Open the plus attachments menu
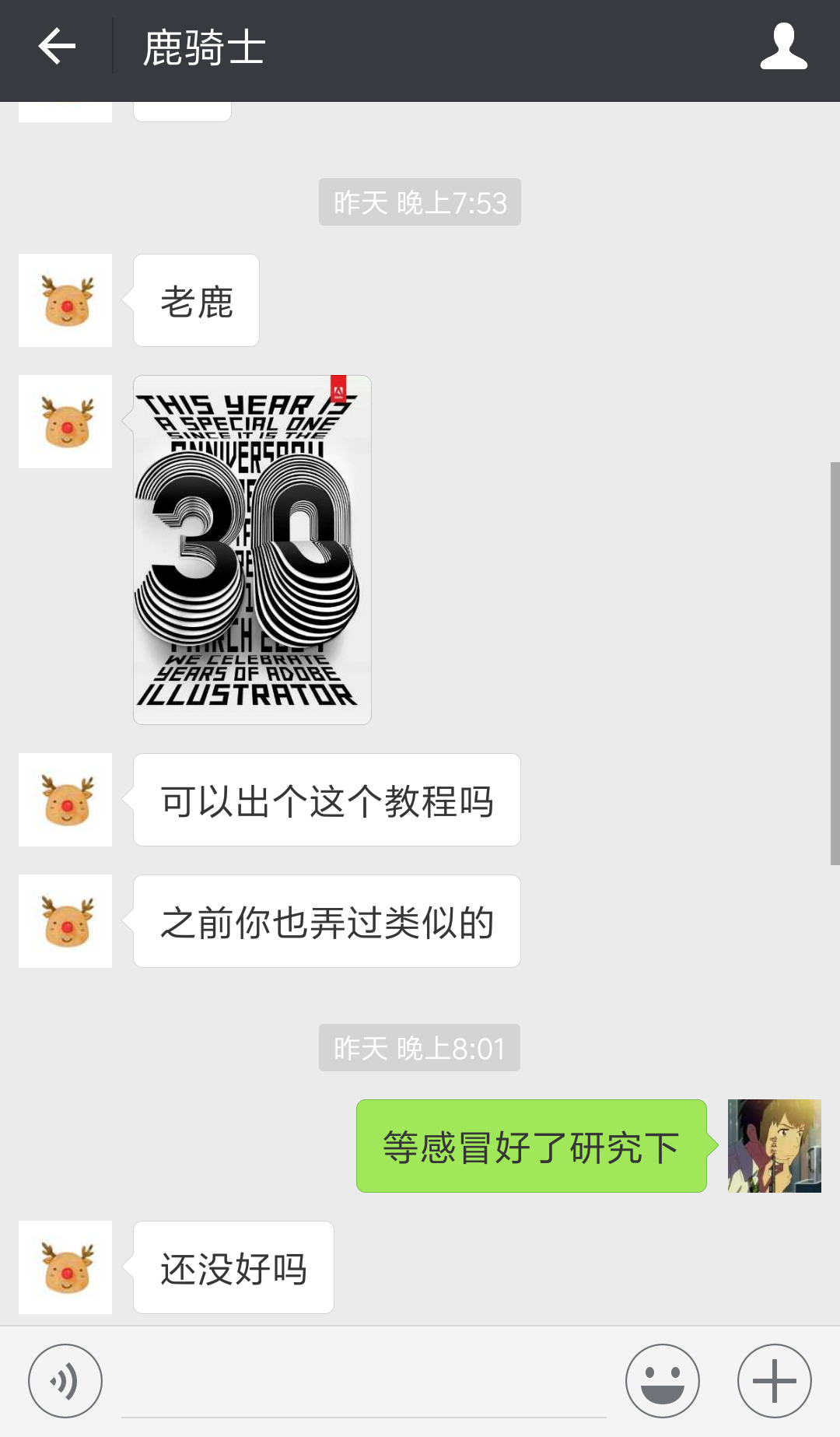Screen dimensions: 840x1437 pyautogui.click(x=774, y=1381)
